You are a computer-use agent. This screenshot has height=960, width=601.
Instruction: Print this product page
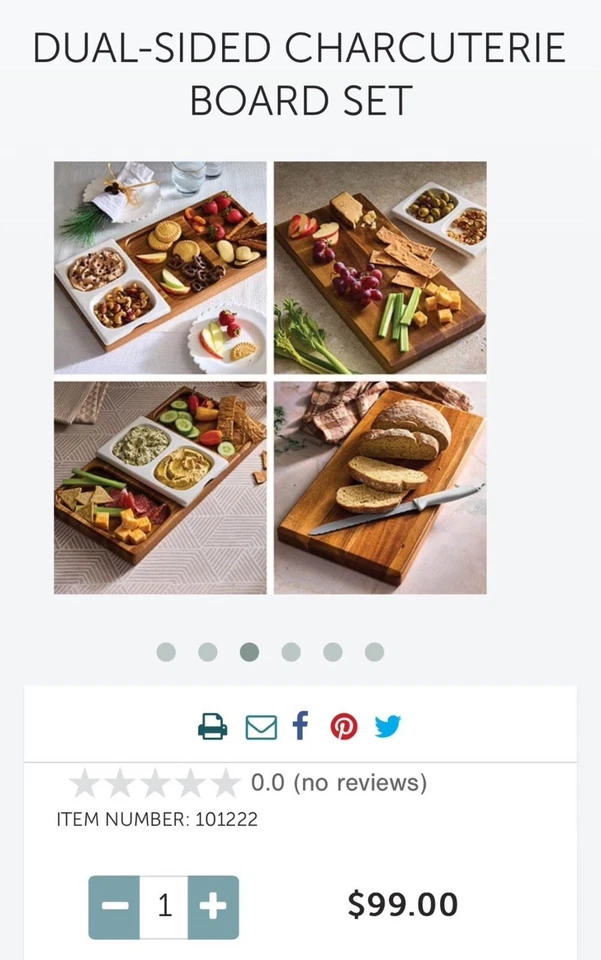(x=212, y=726)
